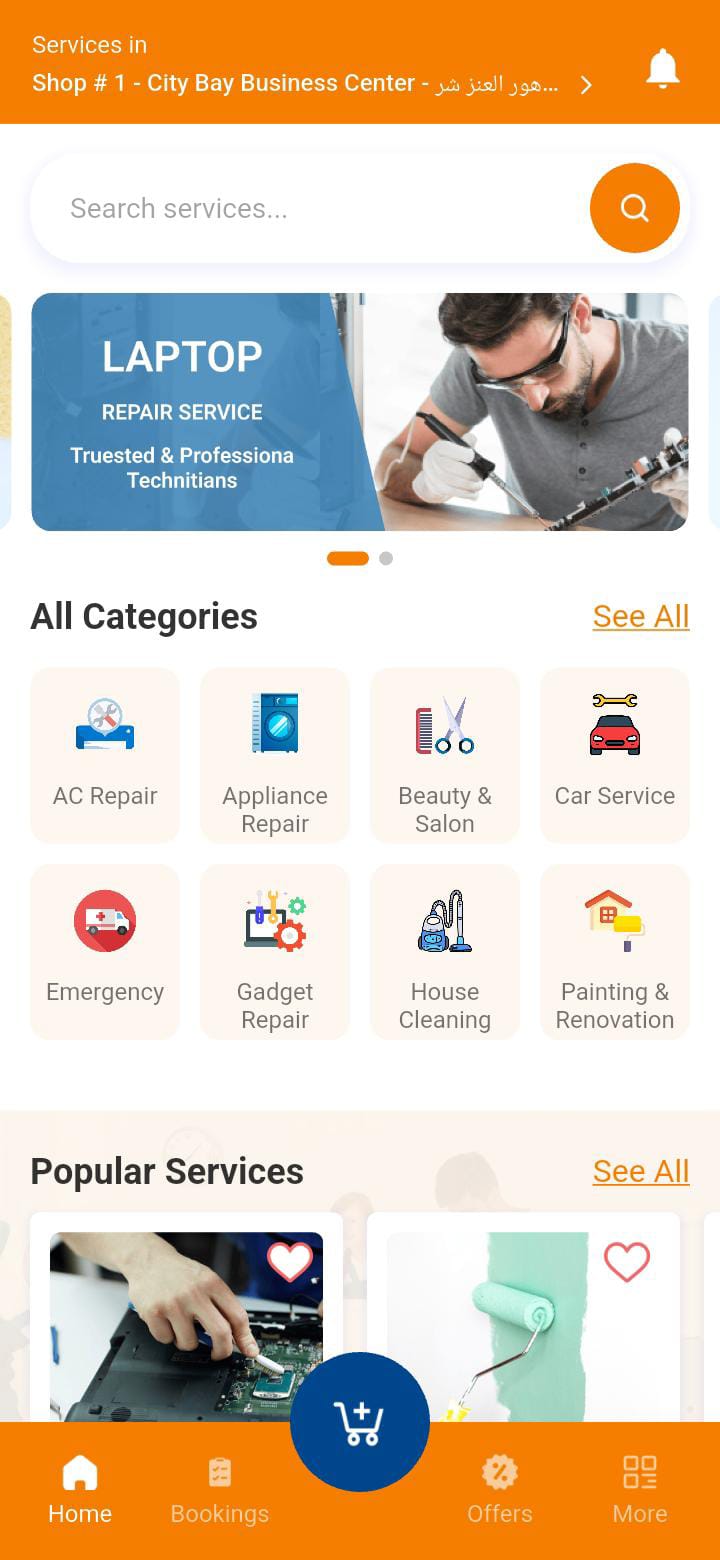Open the floating cart button
The height and width of the screenshot is (1560, 720).
pos(360,1420)
